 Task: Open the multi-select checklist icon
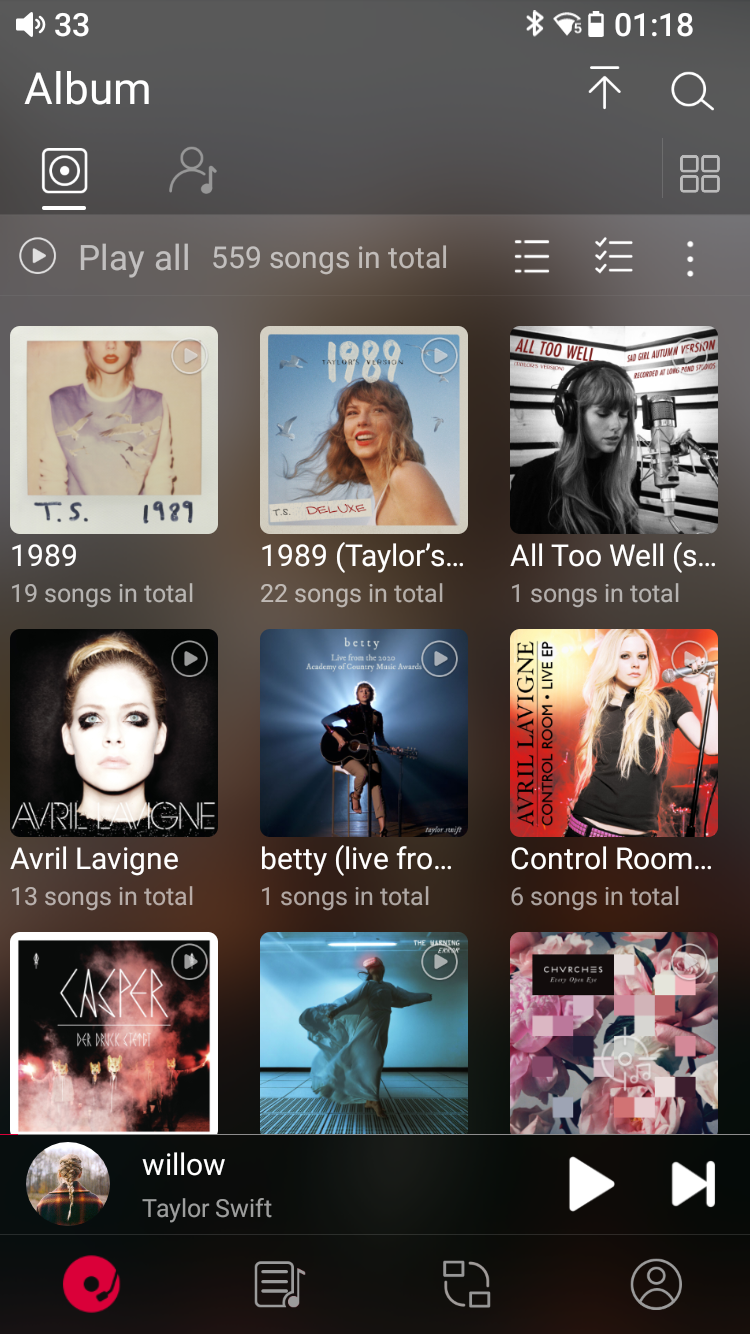click(x=612, y=258)
